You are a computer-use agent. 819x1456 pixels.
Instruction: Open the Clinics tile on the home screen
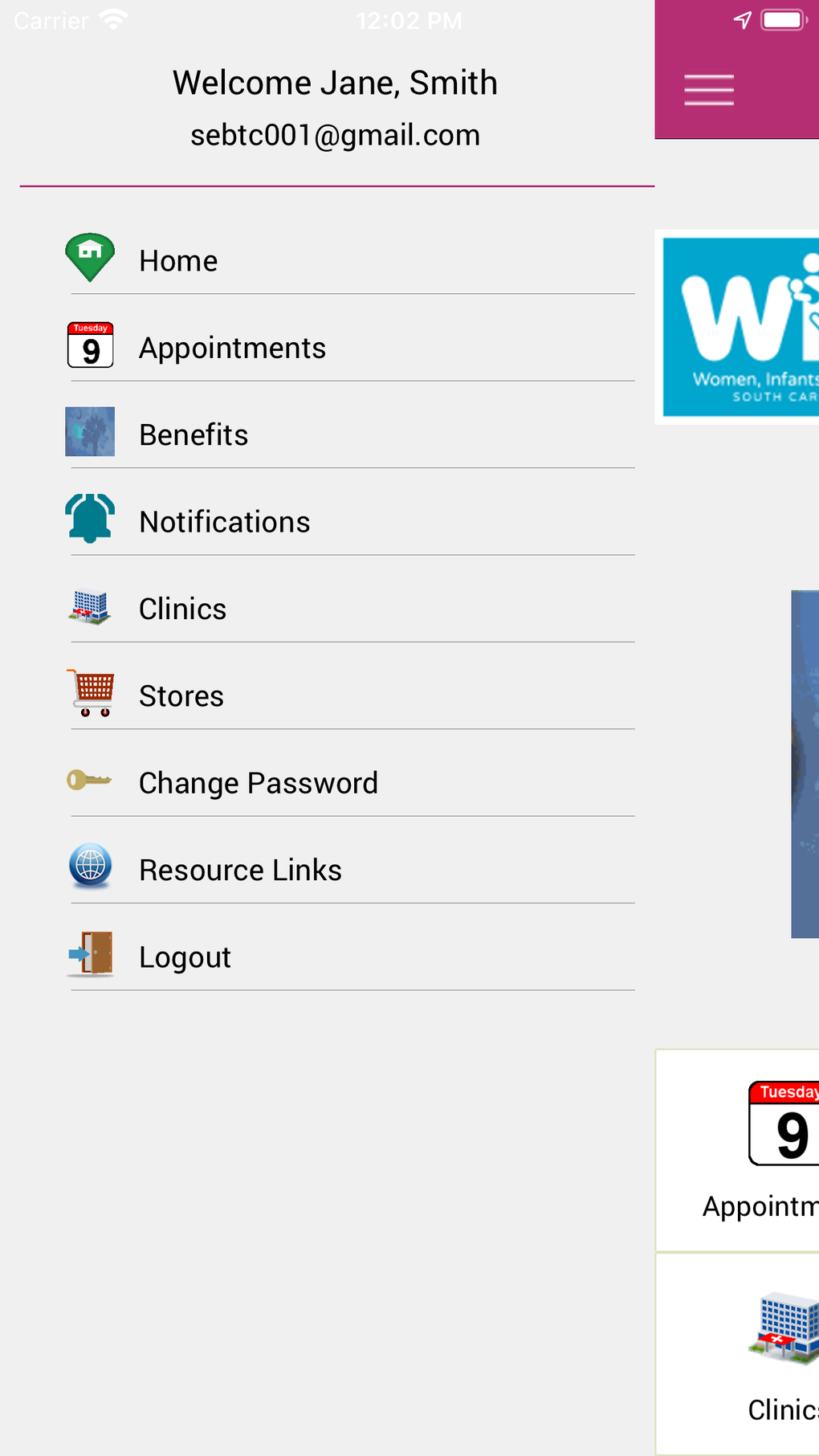click(747, 1354)
